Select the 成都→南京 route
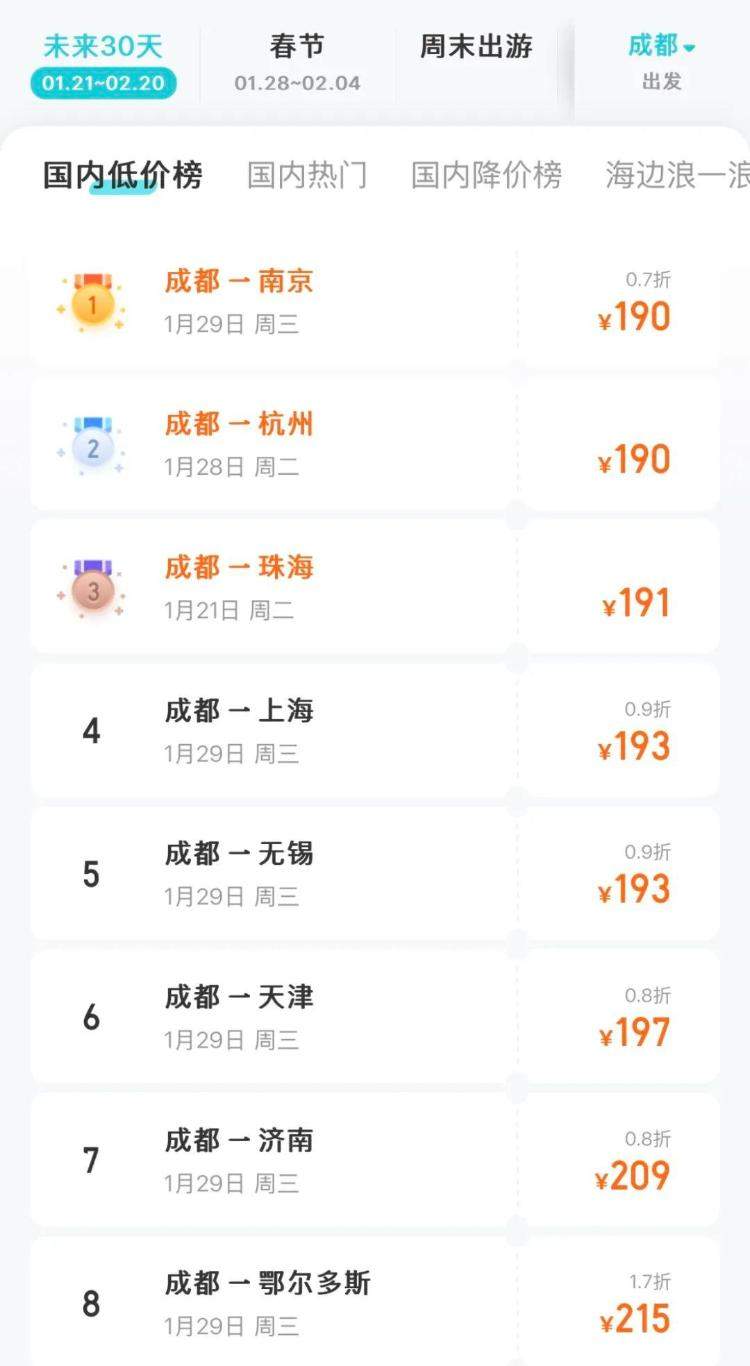The image size is (750, 1366). pos(238,283)
